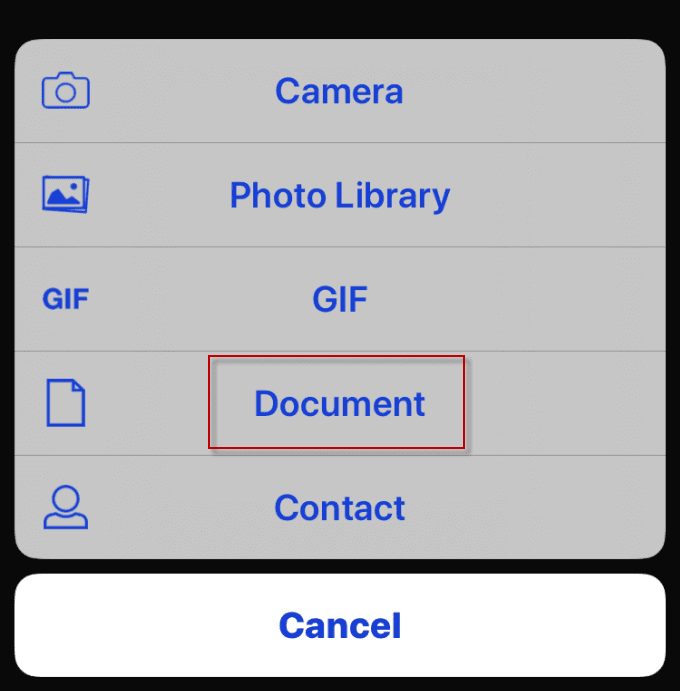Choose Camera from the attachment sheet
The width and height of the screenshot is (680, 691).
click(x=339, y=92)
